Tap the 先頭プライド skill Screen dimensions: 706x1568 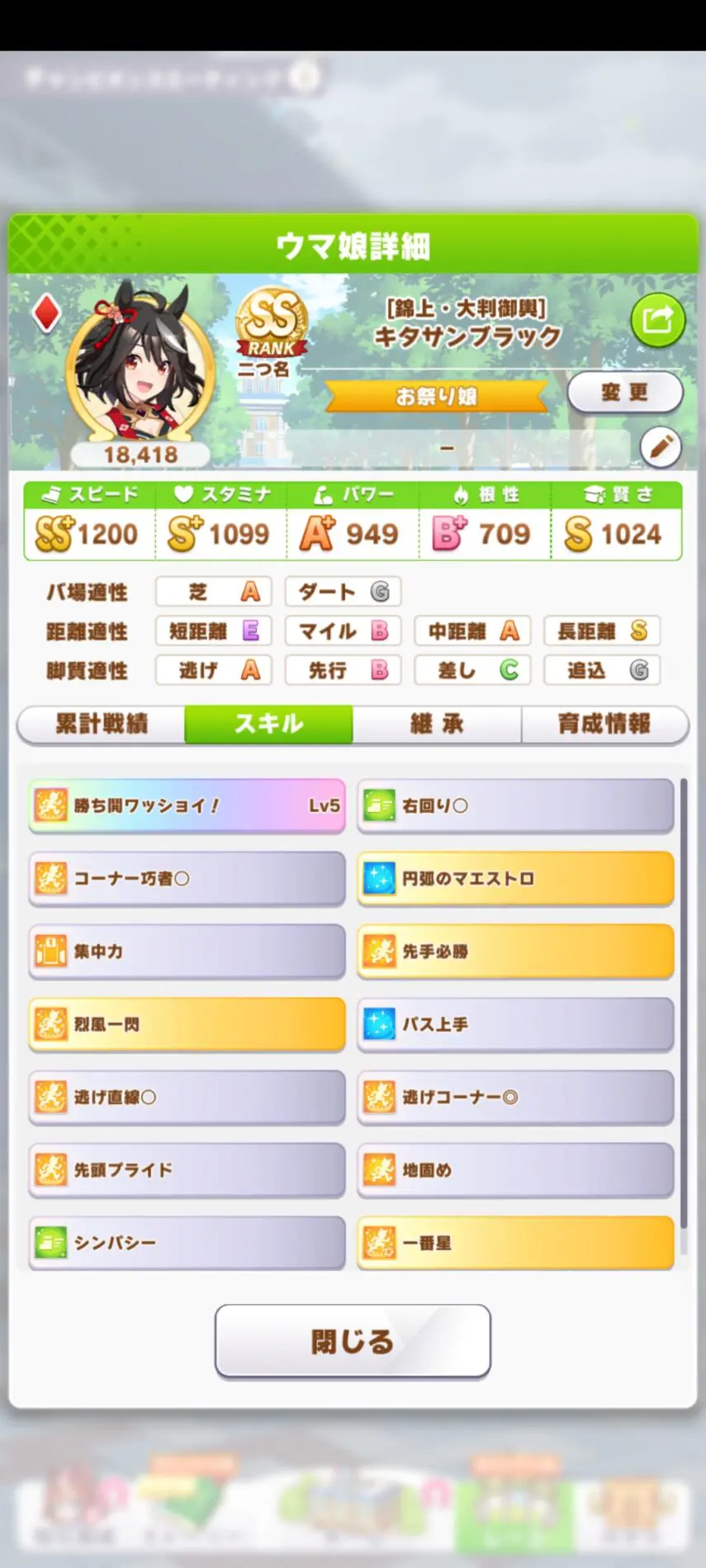[187, 1169]
